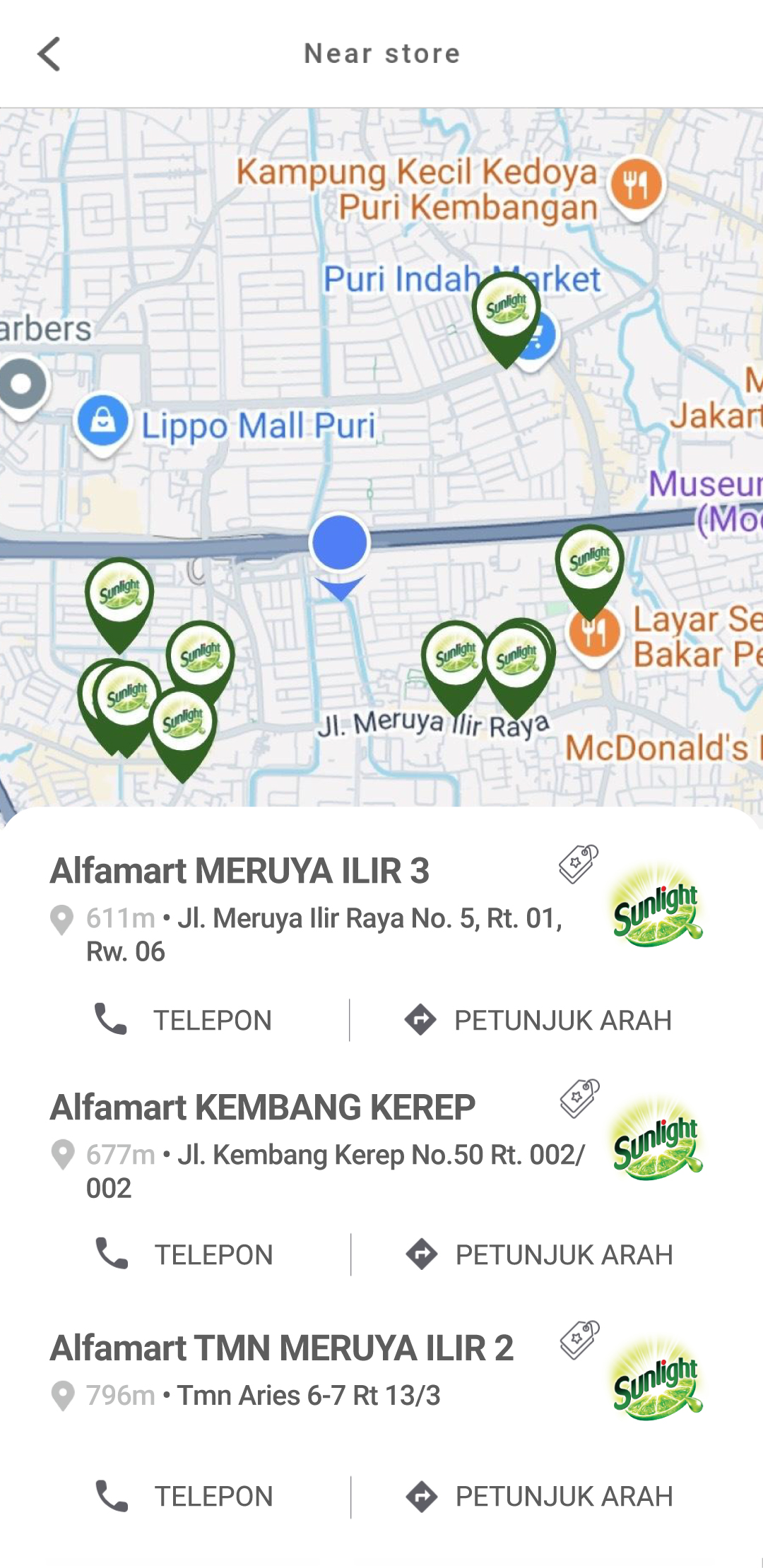
Task: Tap promo tag icon for Alfamart MERUYA ILIR 3
Action: pos(579,864)
